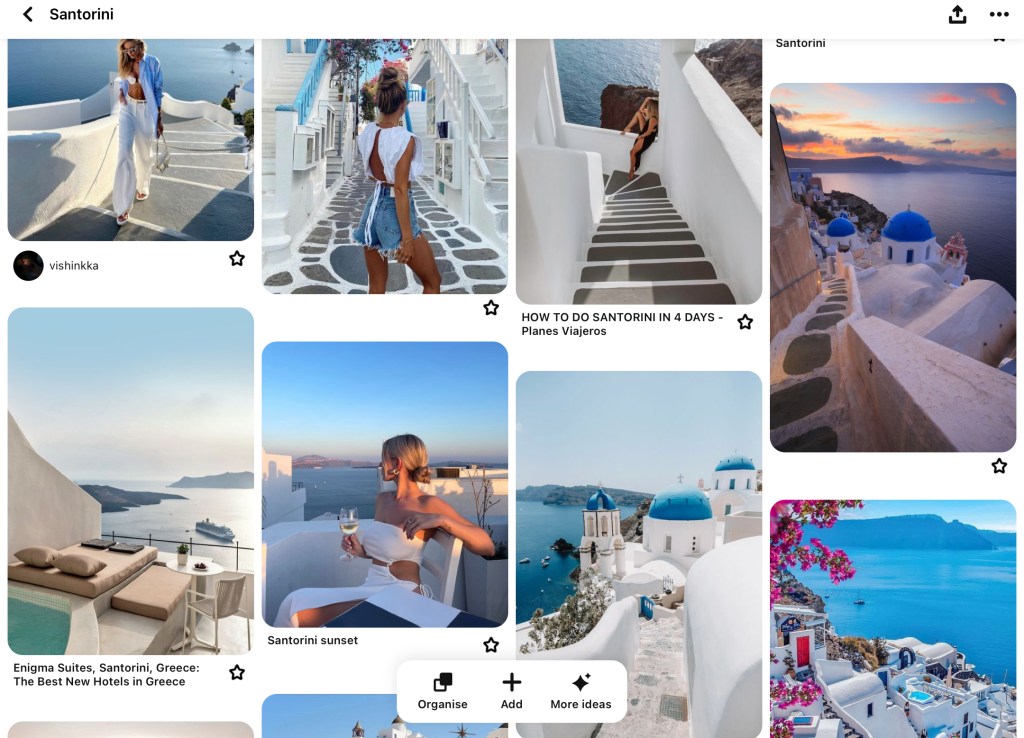Open the pin of woman in denim shorts
The width and height of the screenshot is (1024, 738).
pos(384,165)
